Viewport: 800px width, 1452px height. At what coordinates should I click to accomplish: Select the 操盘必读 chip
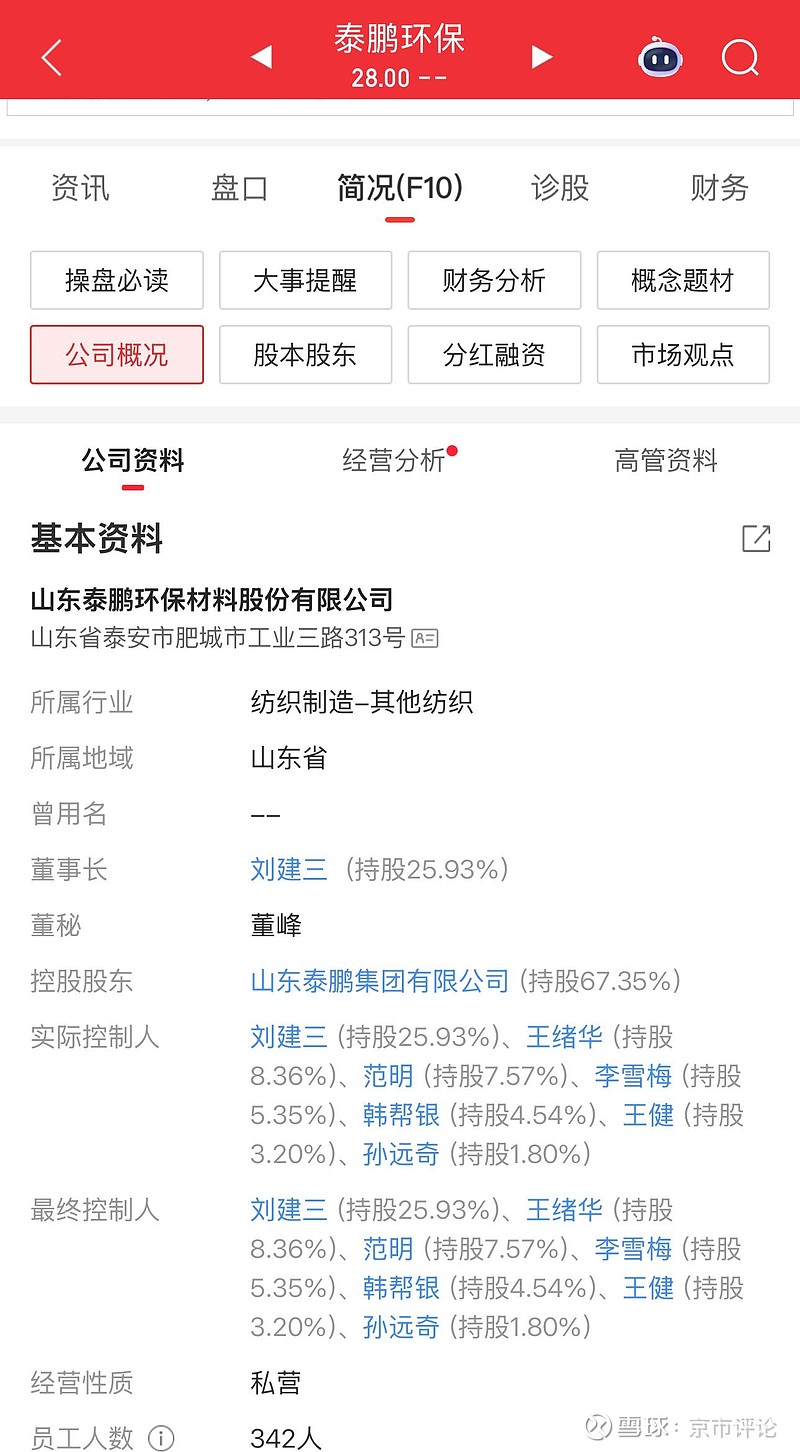[117, 280]
